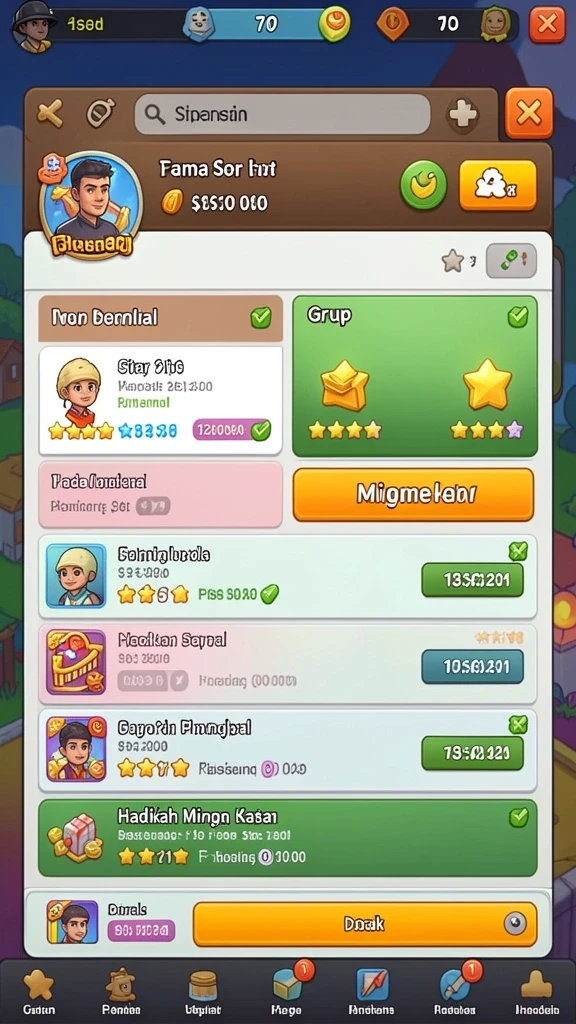Close the game screen via top-right X

point(547,25)
